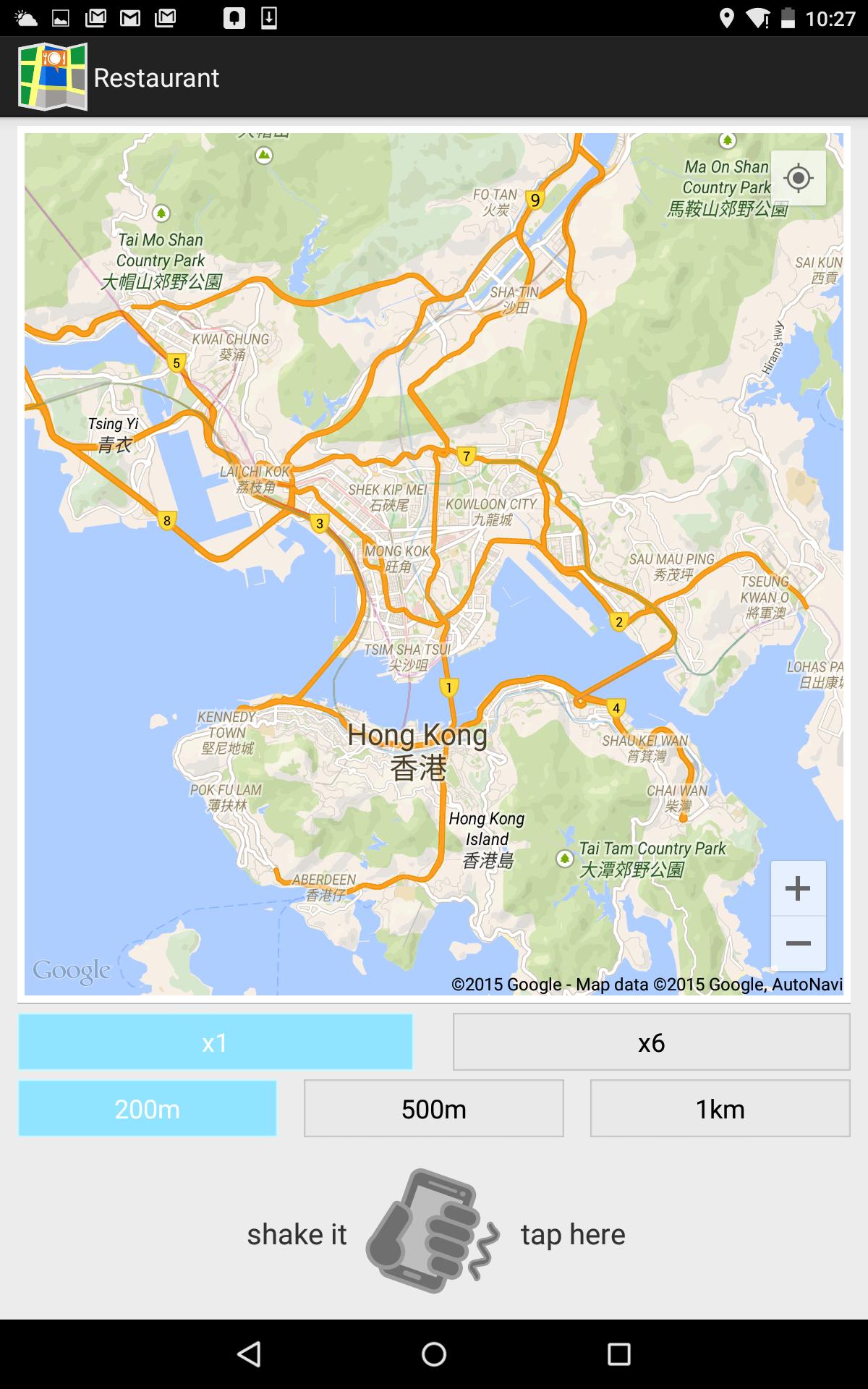868x1389 pixels.
Task: Zoom out of the map
Action: [798, 943]
